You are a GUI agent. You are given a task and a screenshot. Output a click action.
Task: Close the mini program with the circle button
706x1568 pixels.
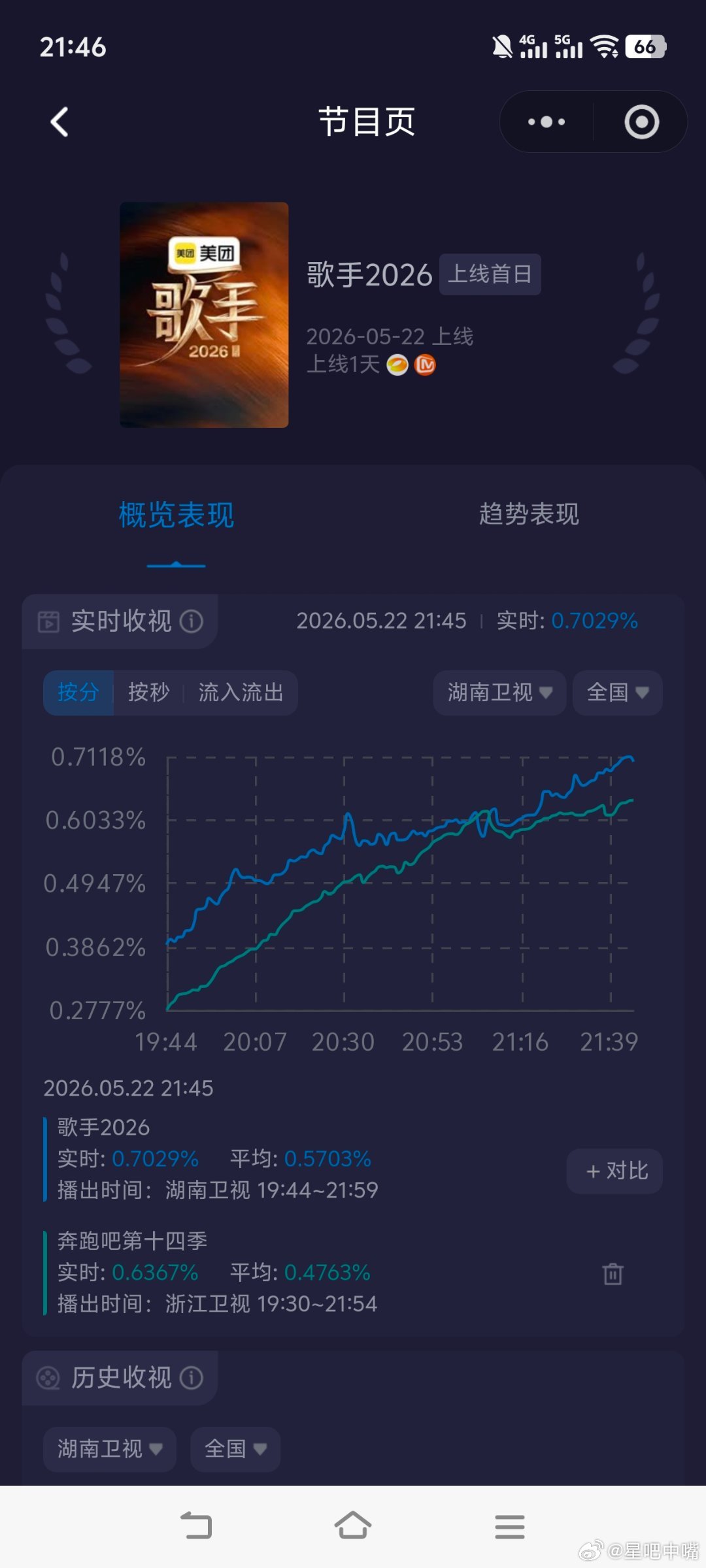[x=641, y=122]
